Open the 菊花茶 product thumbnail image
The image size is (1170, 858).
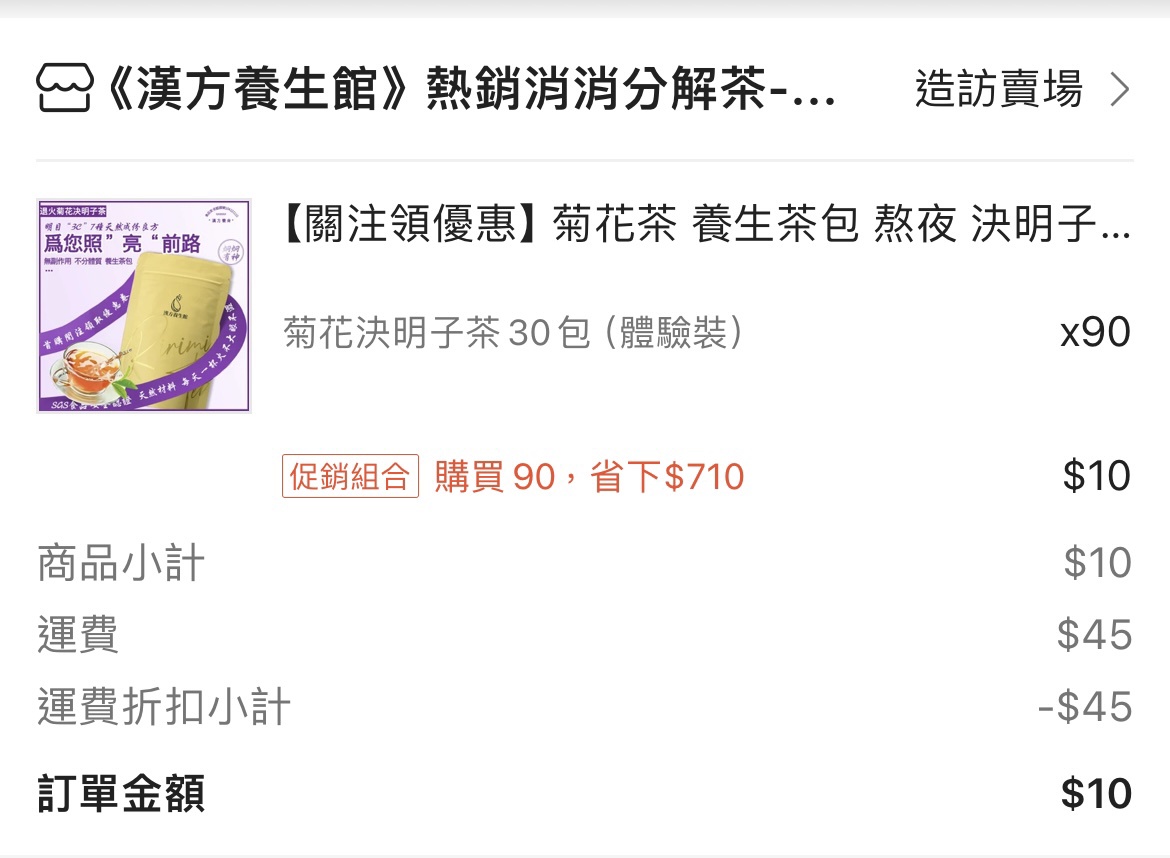tap(144, 306)
